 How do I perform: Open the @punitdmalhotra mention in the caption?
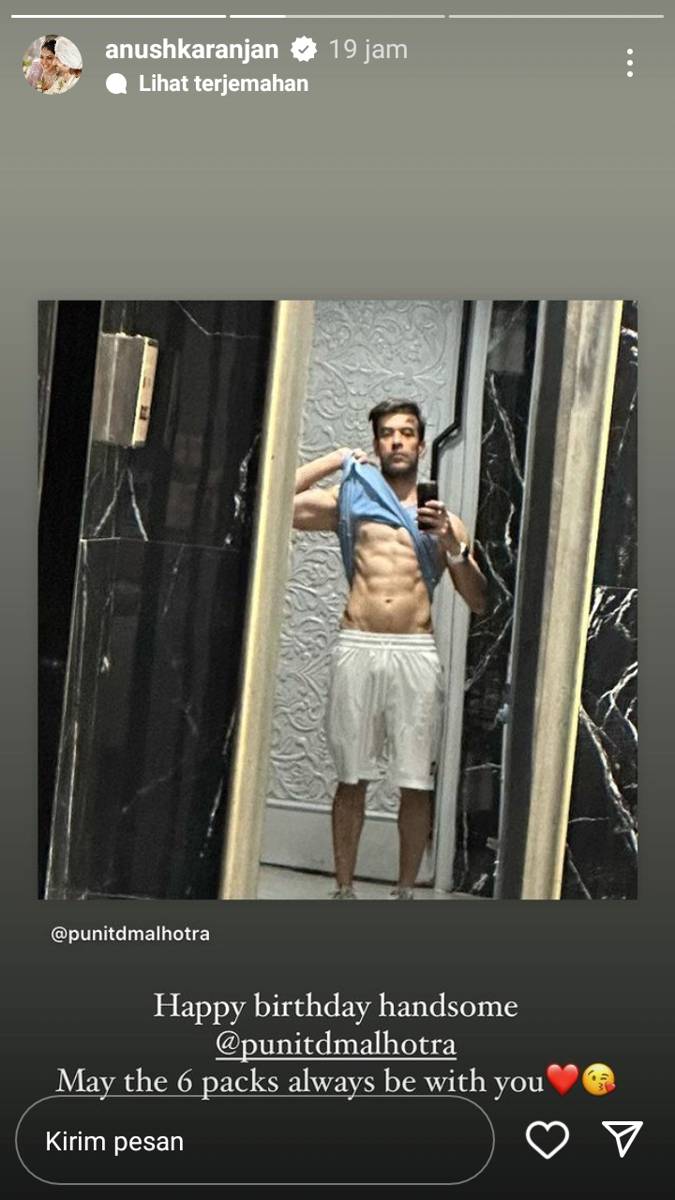coord(336,1046)
